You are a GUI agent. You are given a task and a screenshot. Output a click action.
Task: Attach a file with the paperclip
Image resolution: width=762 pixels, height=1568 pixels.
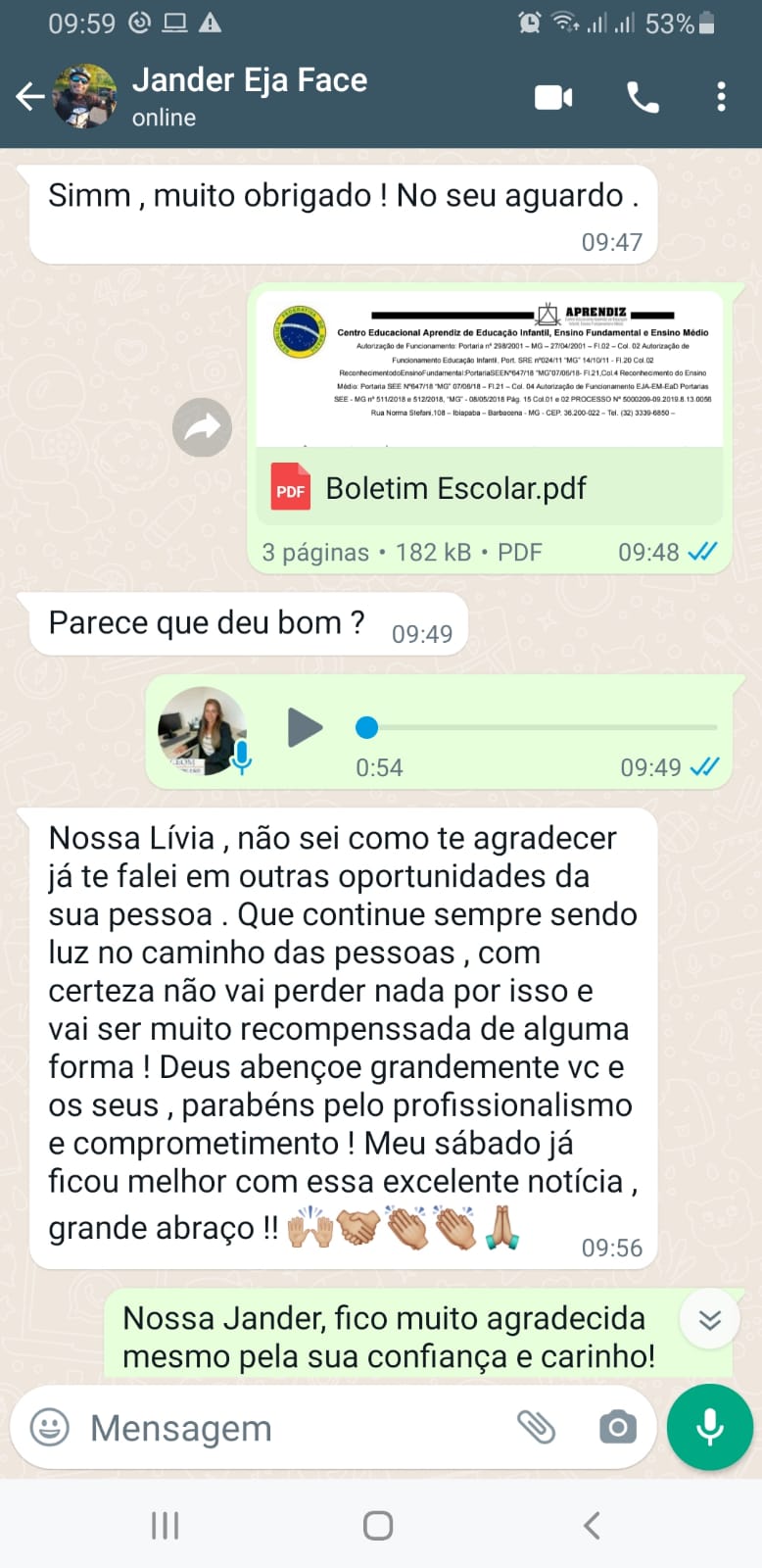pos(537,1427)
